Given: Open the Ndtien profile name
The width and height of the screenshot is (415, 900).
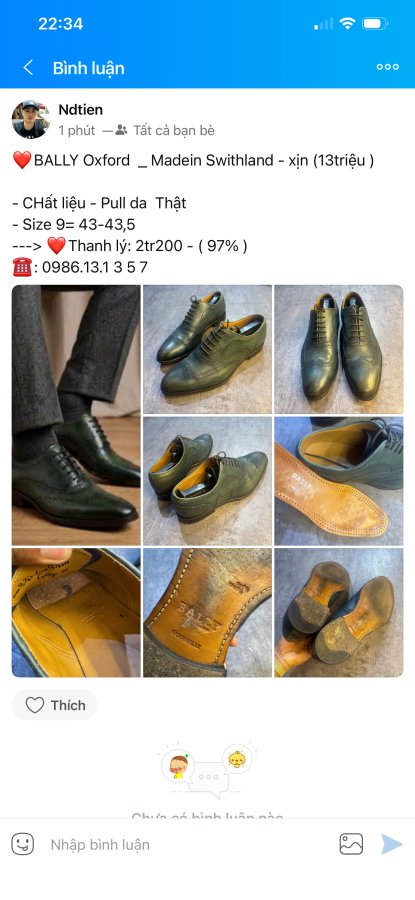Looking at the screenshot, I should click(x=81, y=110).
